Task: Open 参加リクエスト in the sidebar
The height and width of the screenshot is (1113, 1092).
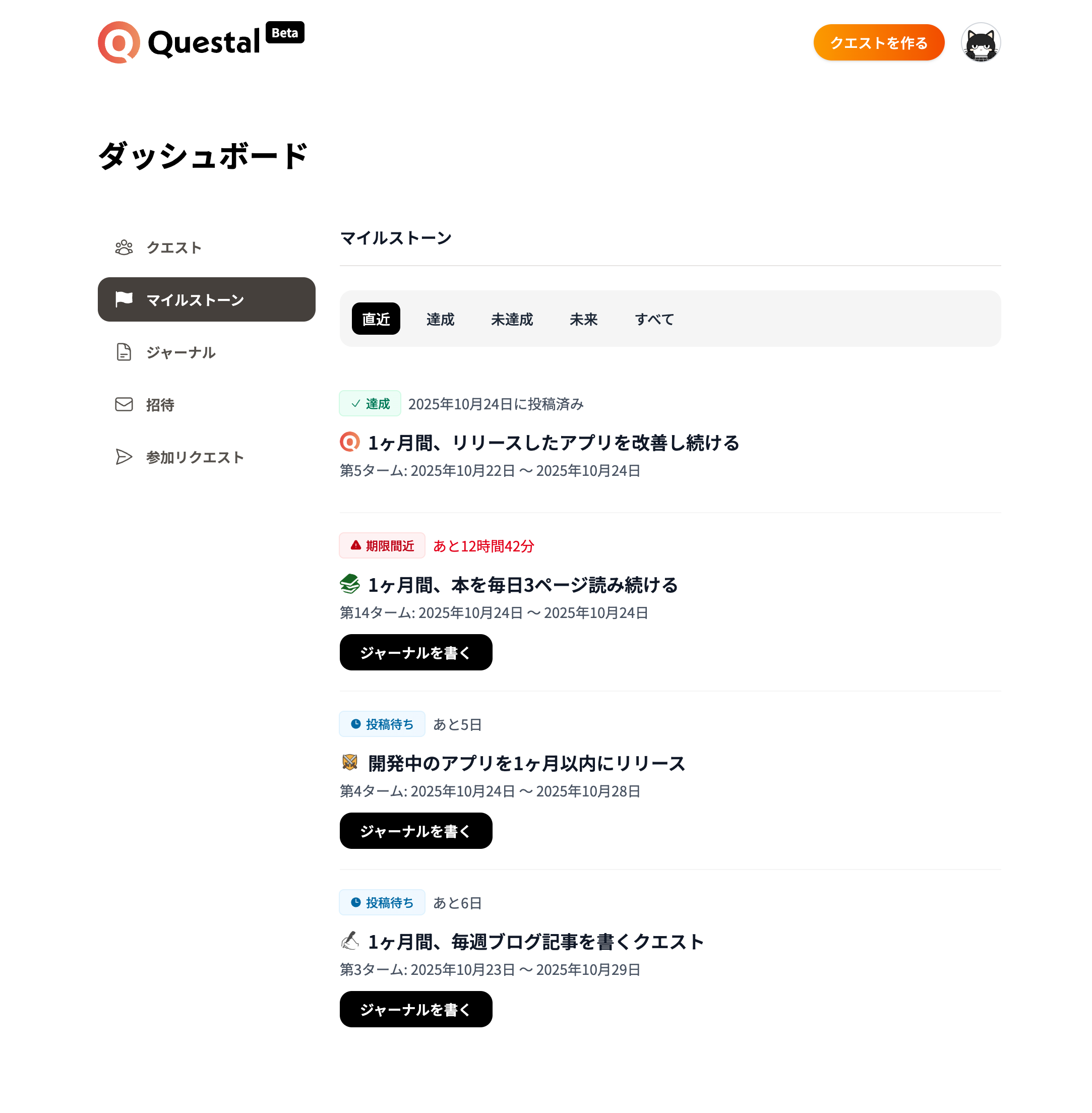Action: tap(195, 457)
